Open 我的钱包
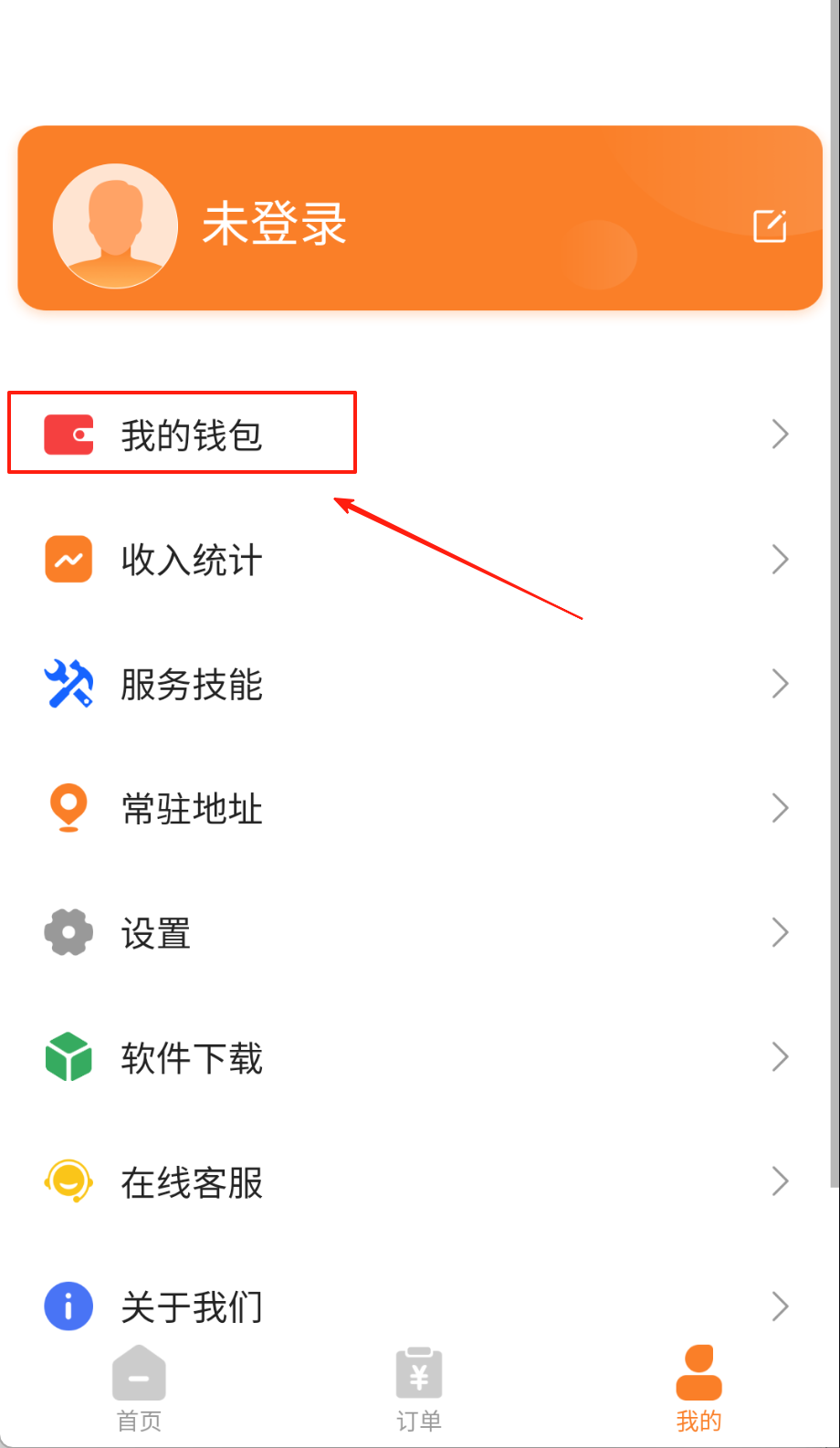Screen dimensions: 840x1448 pyautogui.click(x=192, y=435)
